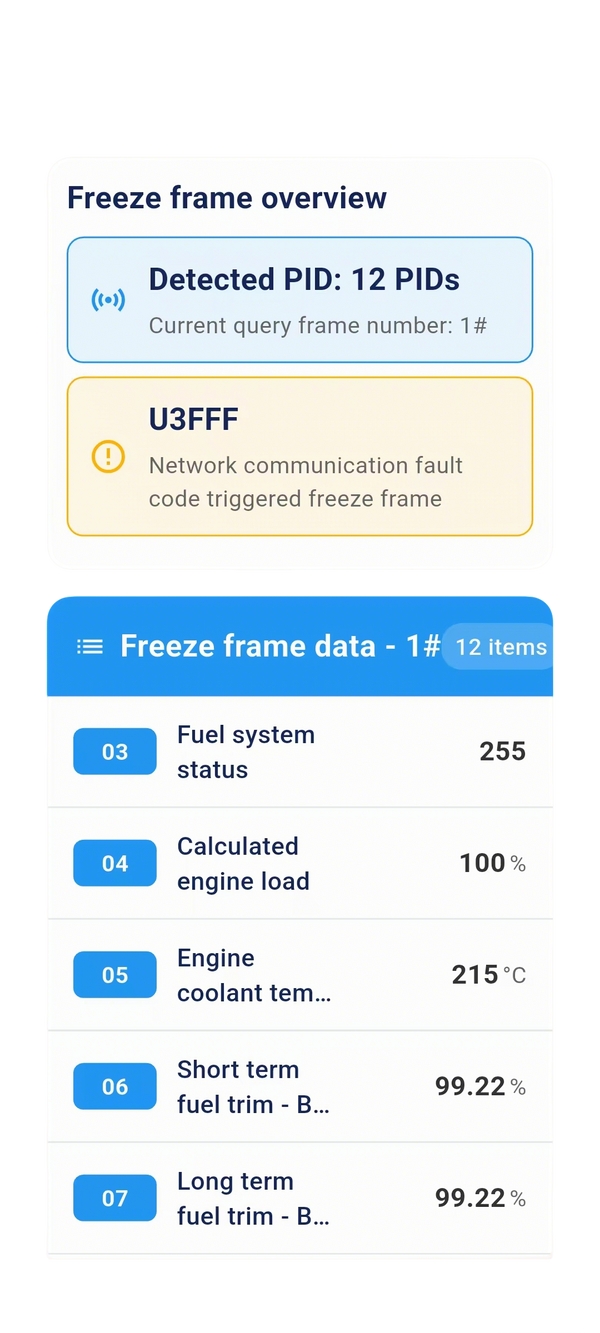Open the U3FFF fault code card
Screen dimensions: 600x1333
pos(299,457)
